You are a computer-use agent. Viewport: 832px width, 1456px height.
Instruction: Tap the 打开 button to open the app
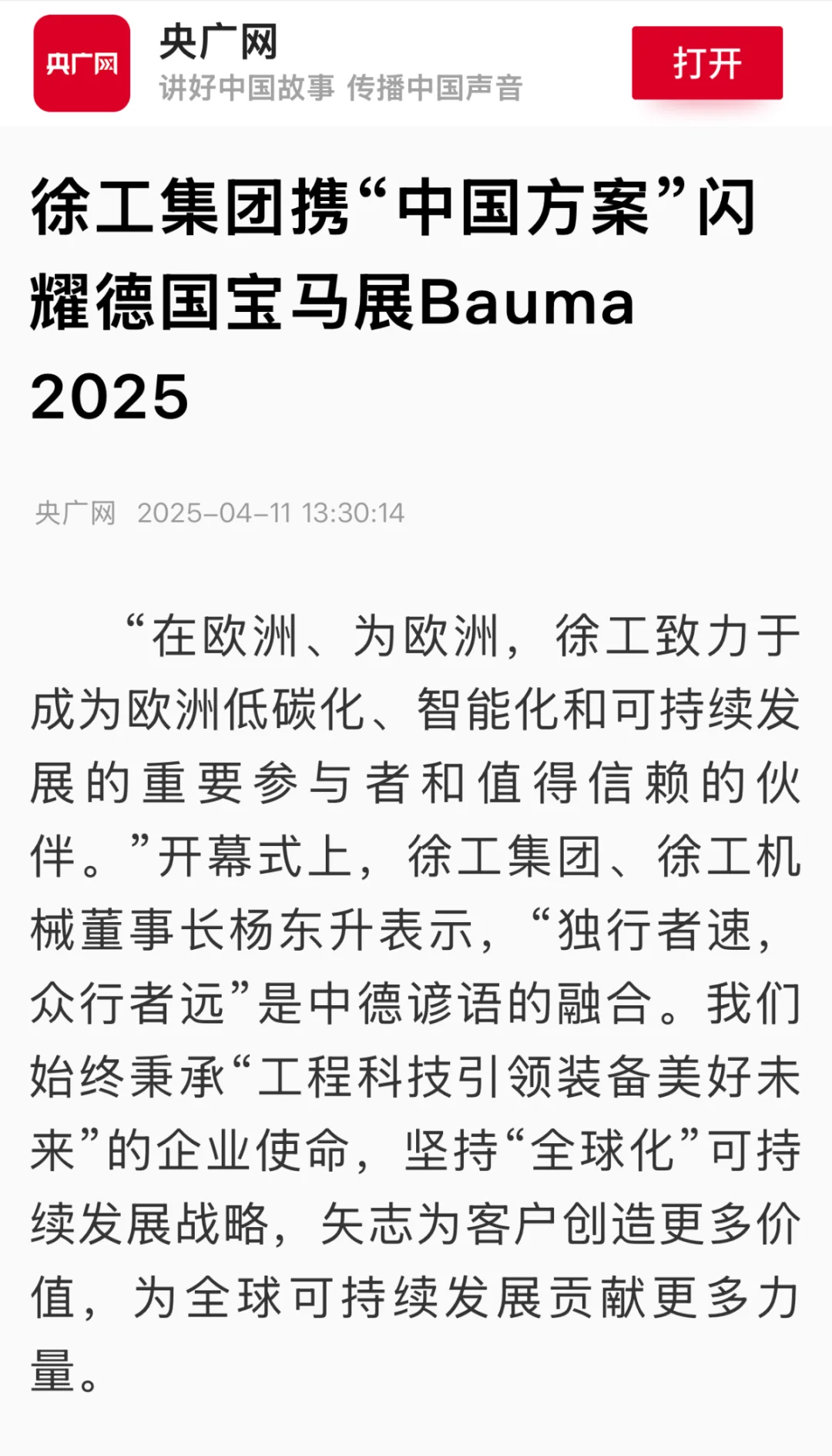(707, 63)
